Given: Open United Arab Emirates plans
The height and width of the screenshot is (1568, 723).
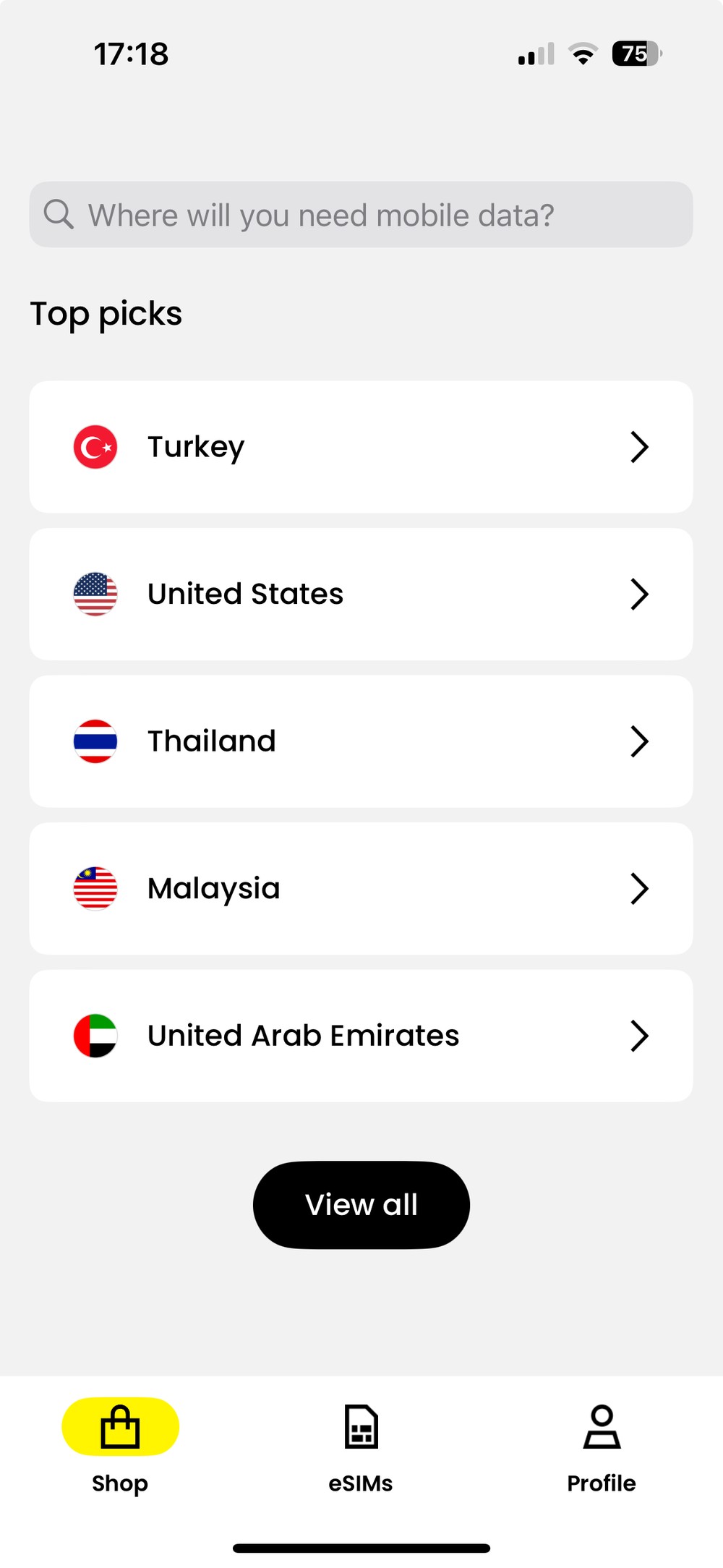Looking at the screenshot, I should coord(361,1036).
